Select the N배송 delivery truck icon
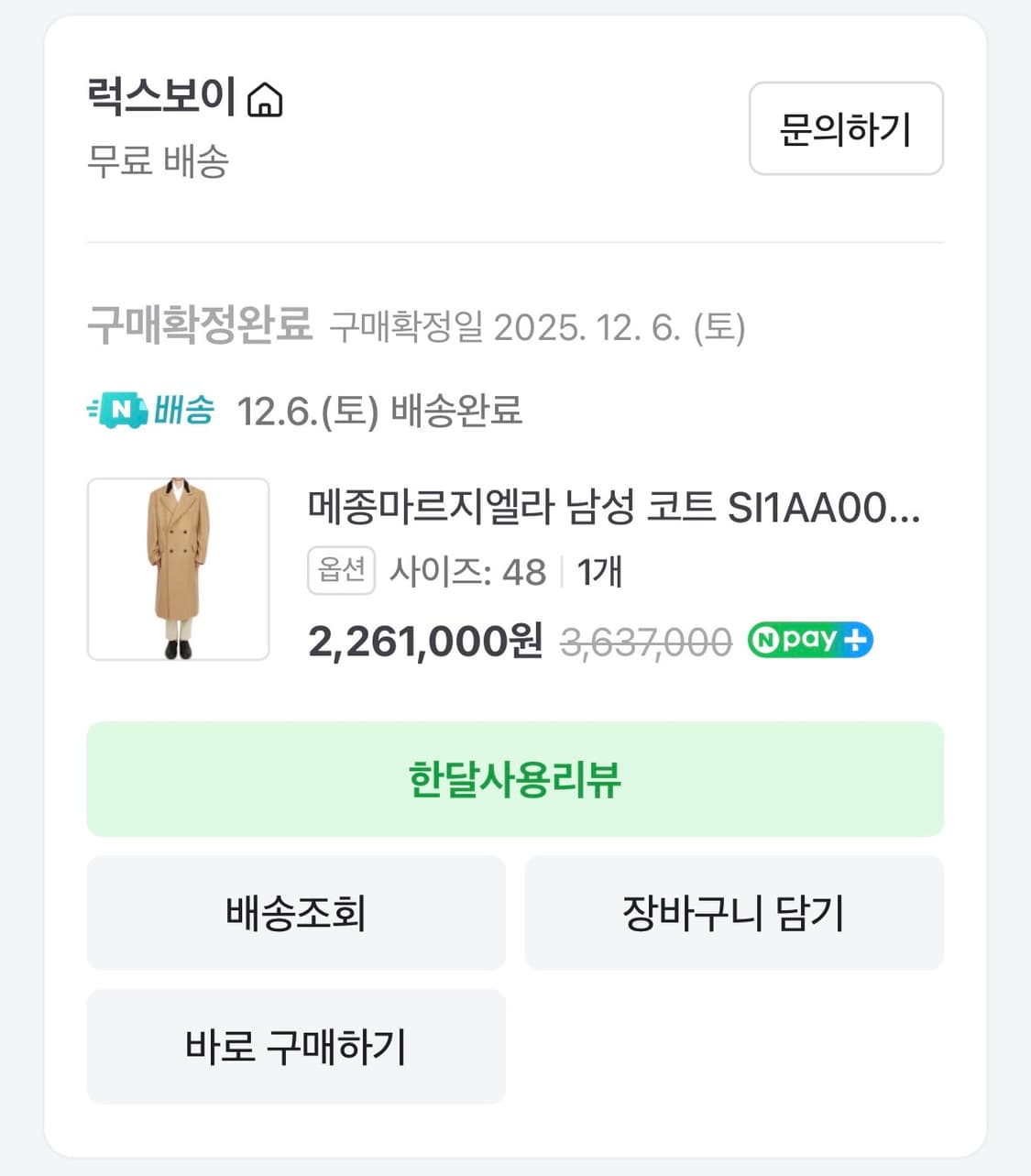The width and height of the screenshot is (1031, 1176). [123, 410]
